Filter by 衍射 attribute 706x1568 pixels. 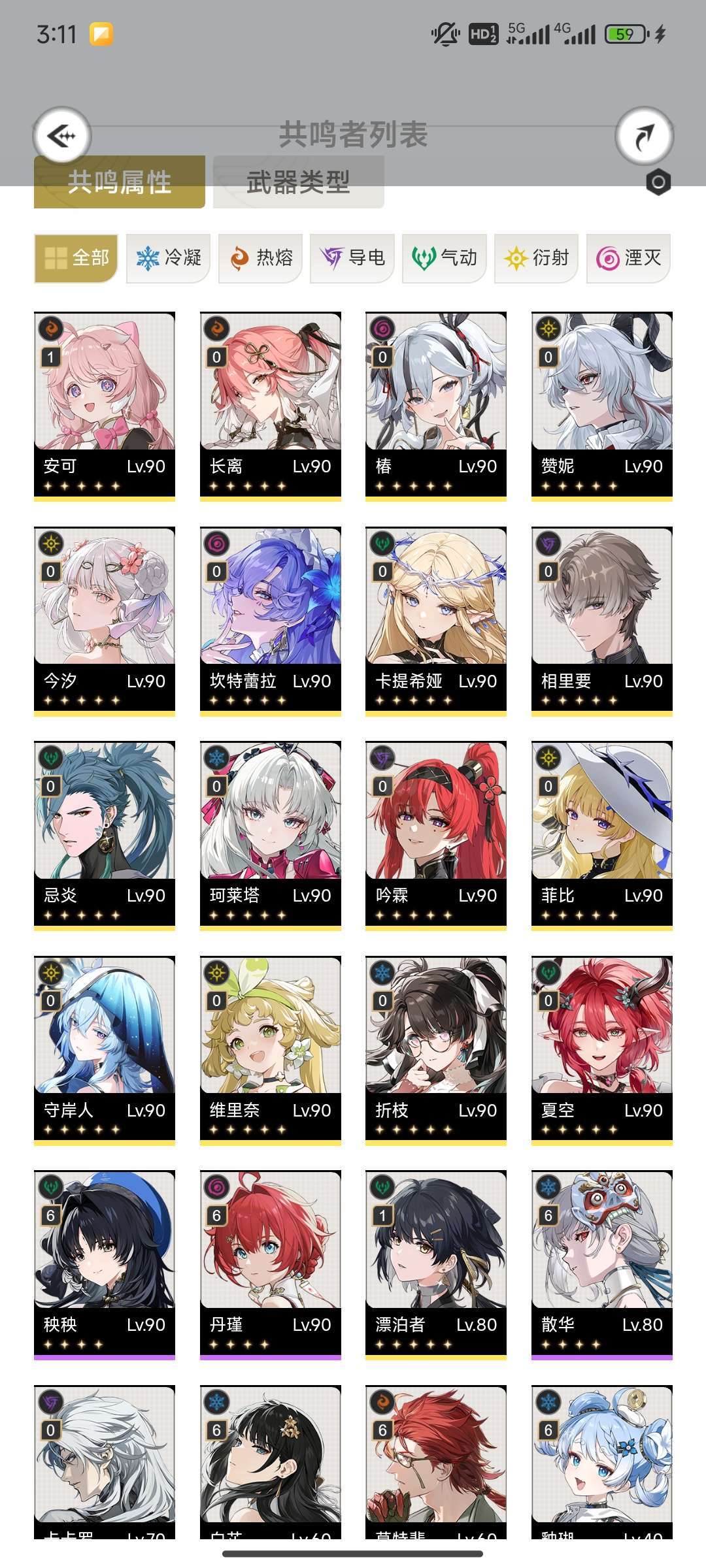click(536, 258)
